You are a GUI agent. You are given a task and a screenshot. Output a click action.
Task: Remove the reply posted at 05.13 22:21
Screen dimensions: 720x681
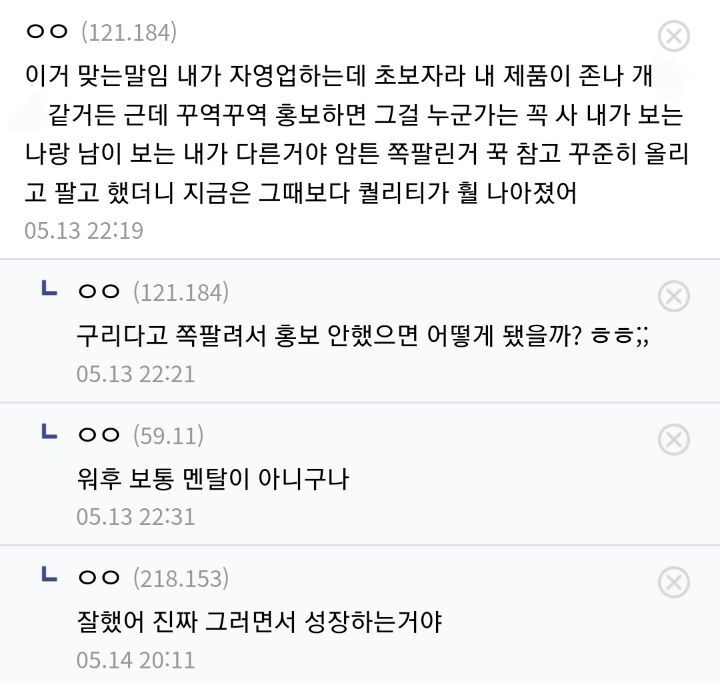[674, 296]
